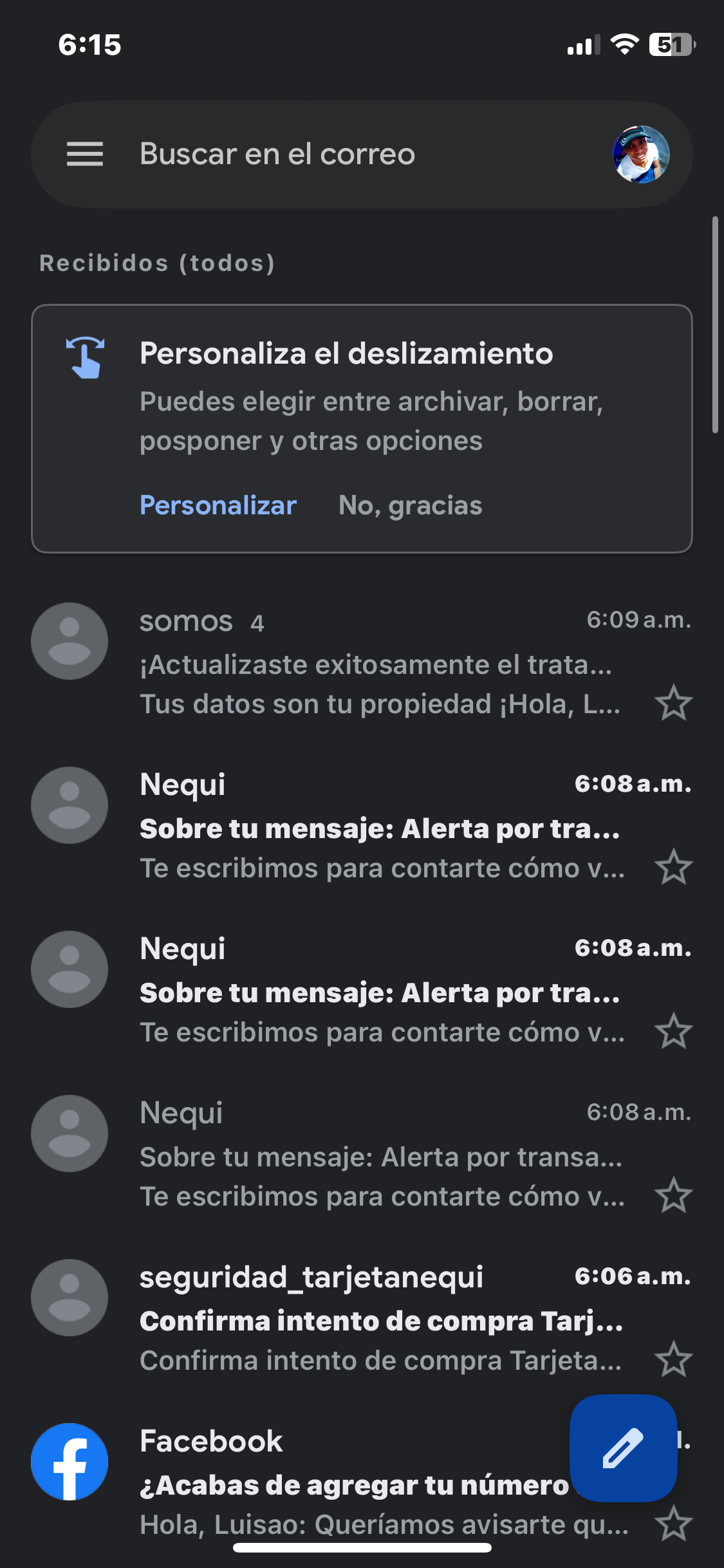Dismiss swipe tip with 'No, gracias'
Screen dimensions: 724x1568
(410, 505)
